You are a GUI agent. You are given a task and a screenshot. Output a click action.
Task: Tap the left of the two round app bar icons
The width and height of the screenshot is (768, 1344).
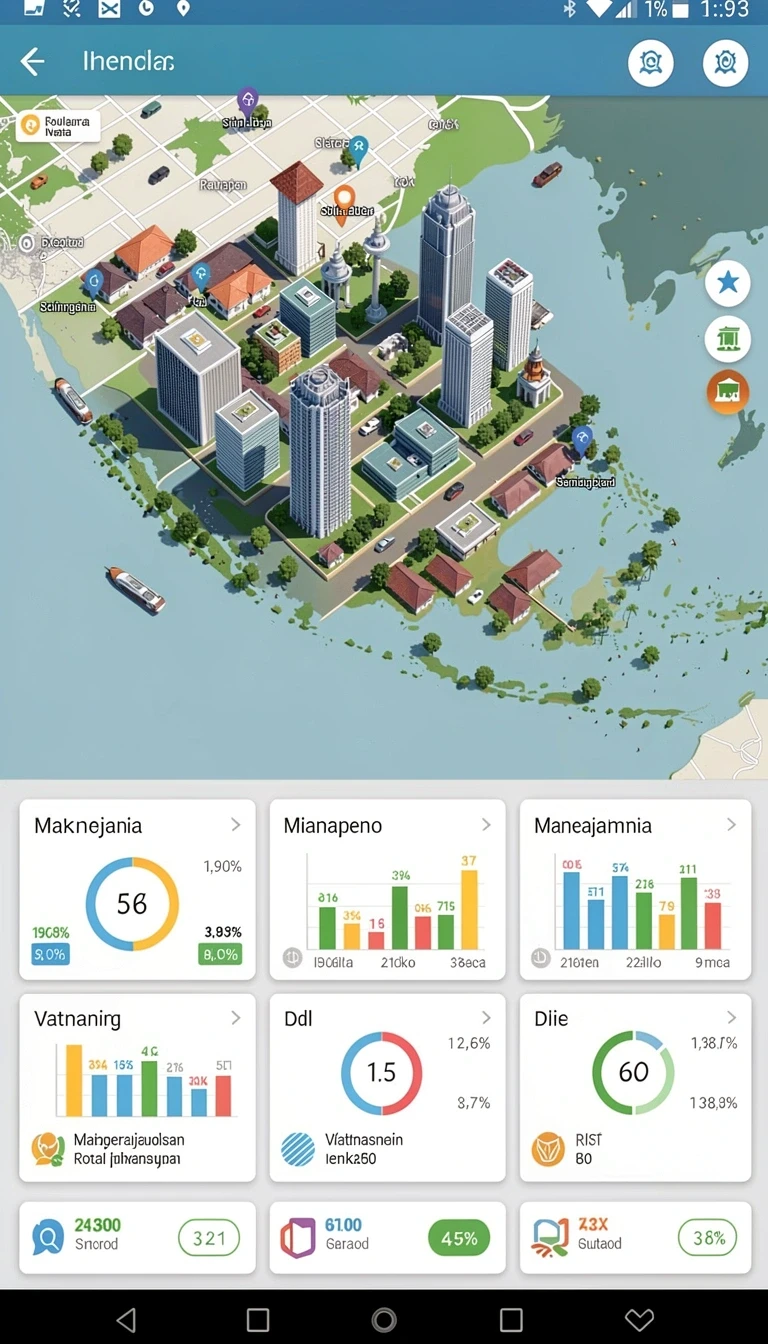pyautogui.click(x=650, y=63)
